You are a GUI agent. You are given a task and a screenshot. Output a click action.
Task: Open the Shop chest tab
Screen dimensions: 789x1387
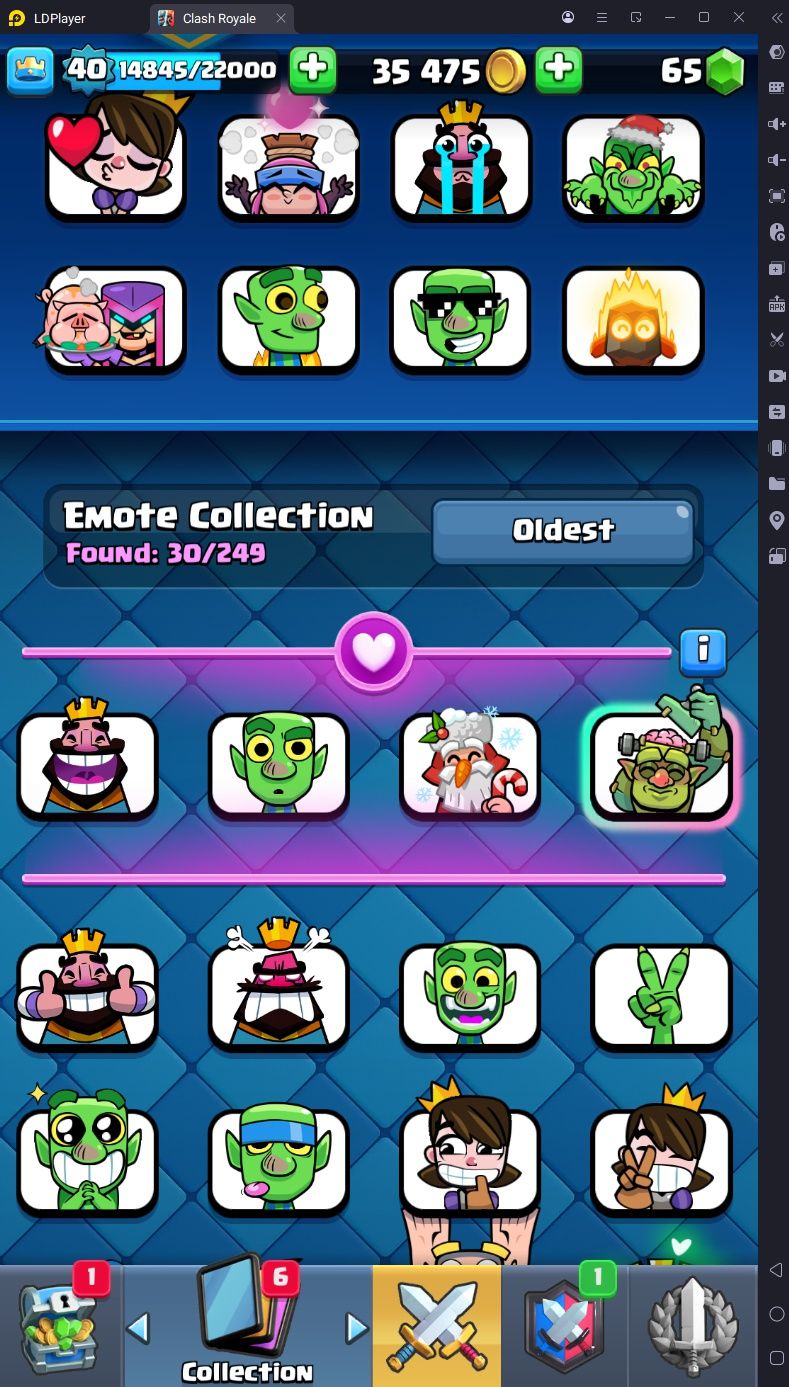tap(60, 1325)
